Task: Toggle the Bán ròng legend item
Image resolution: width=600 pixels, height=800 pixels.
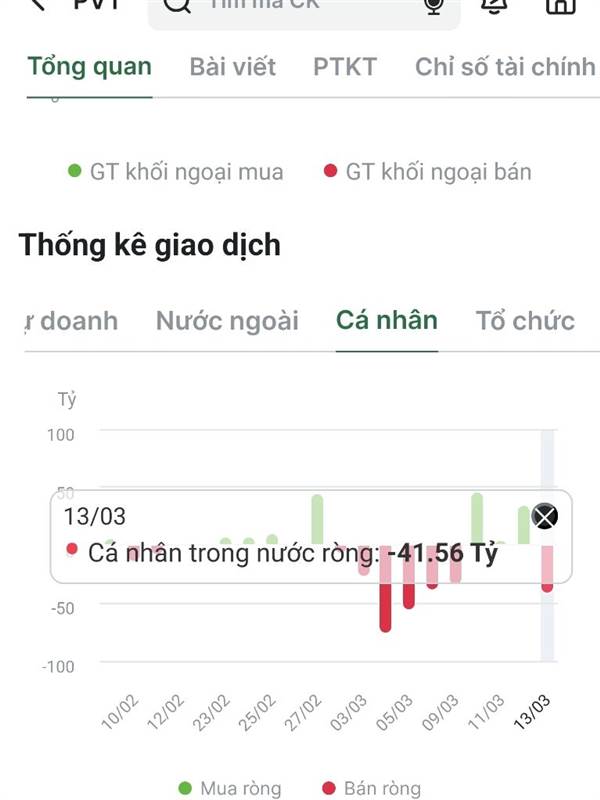Action: click(x=371, y=788)
